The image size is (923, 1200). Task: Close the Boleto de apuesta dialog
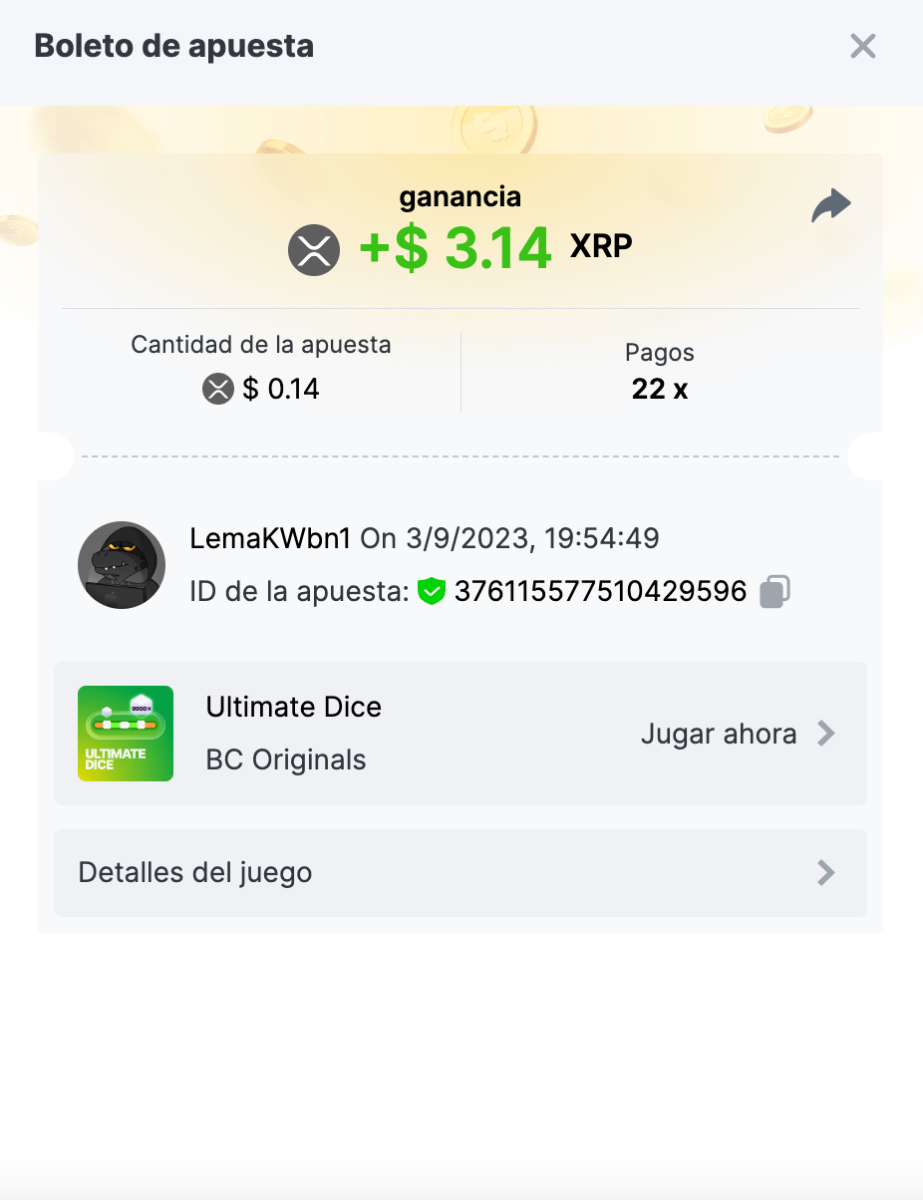tap(862, 46)
